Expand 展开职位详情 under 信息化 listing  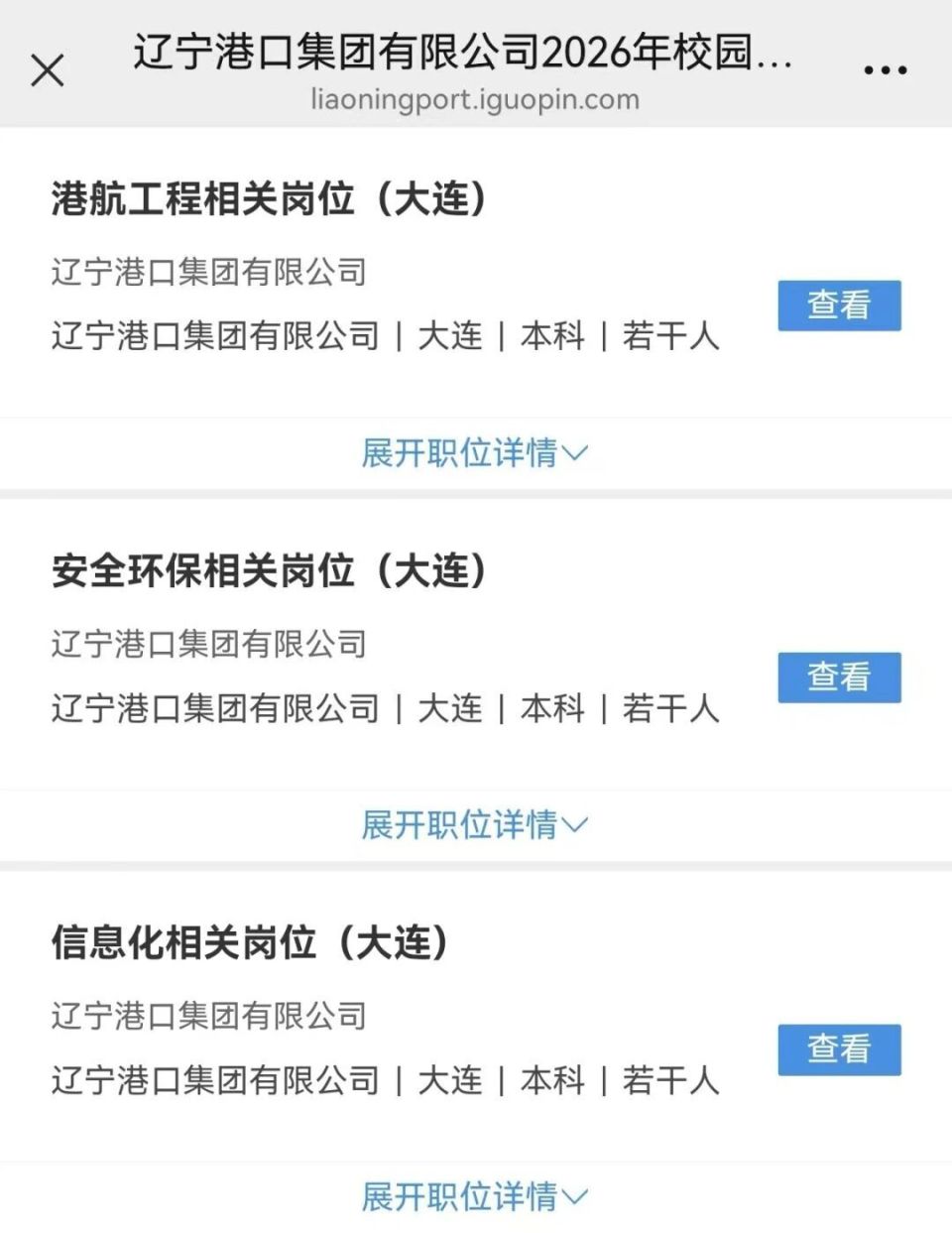pyautogui.click(x=461, y=1198)
